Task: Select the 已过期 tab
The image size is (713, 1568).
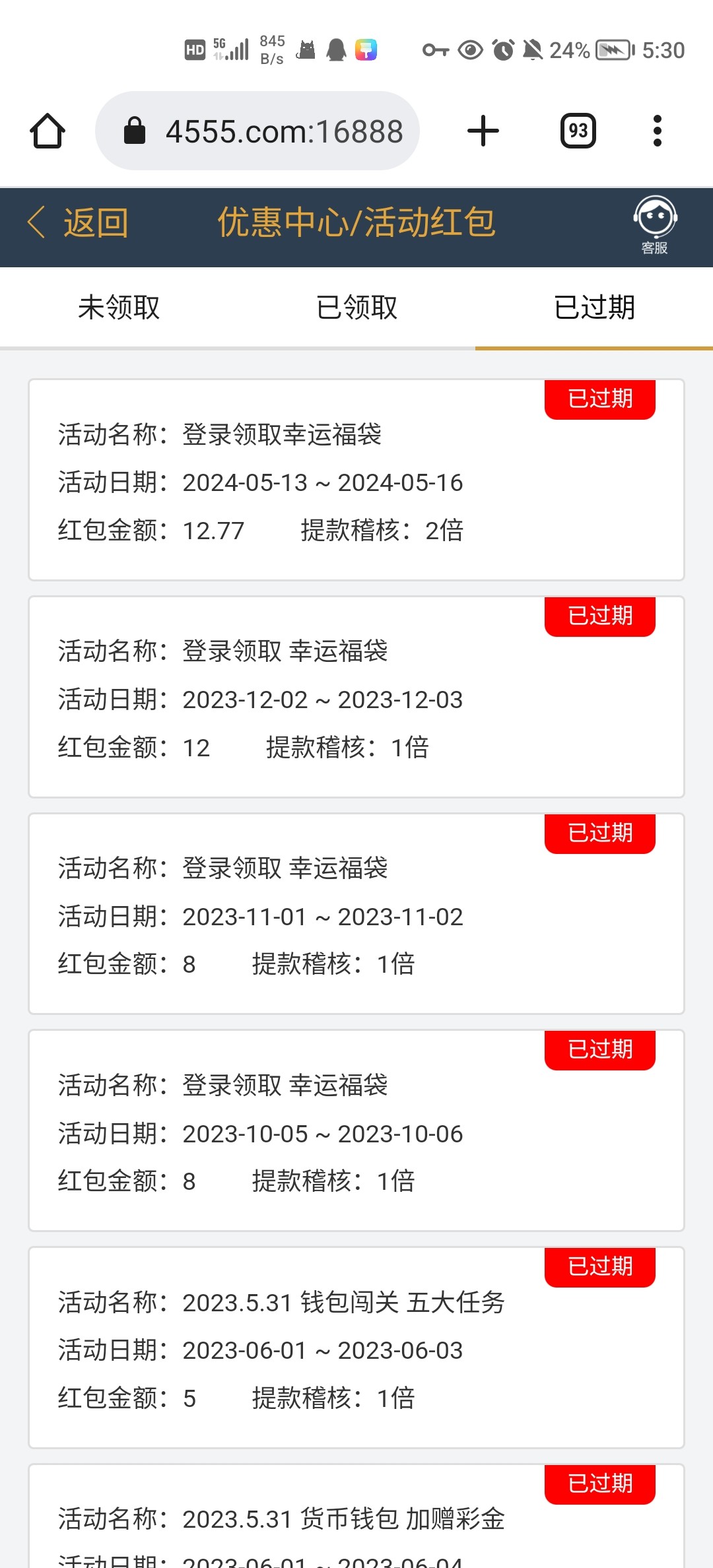Action: tap(594, 308)
